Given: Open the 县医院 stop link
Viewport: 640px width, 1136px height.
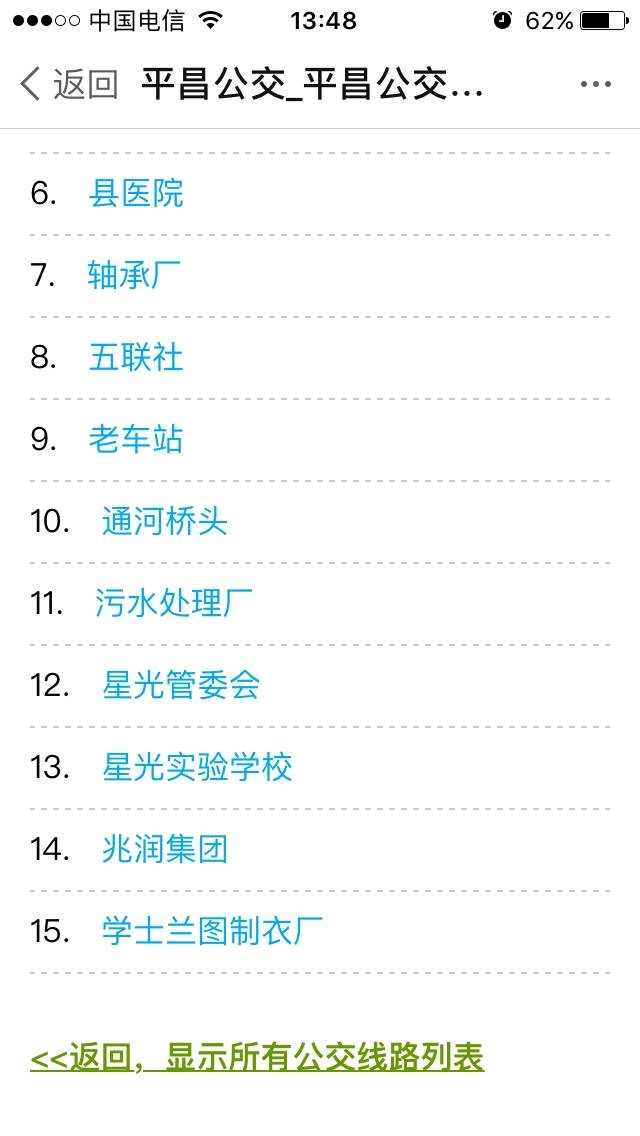Looking at the screenshot, I should 136,193.
